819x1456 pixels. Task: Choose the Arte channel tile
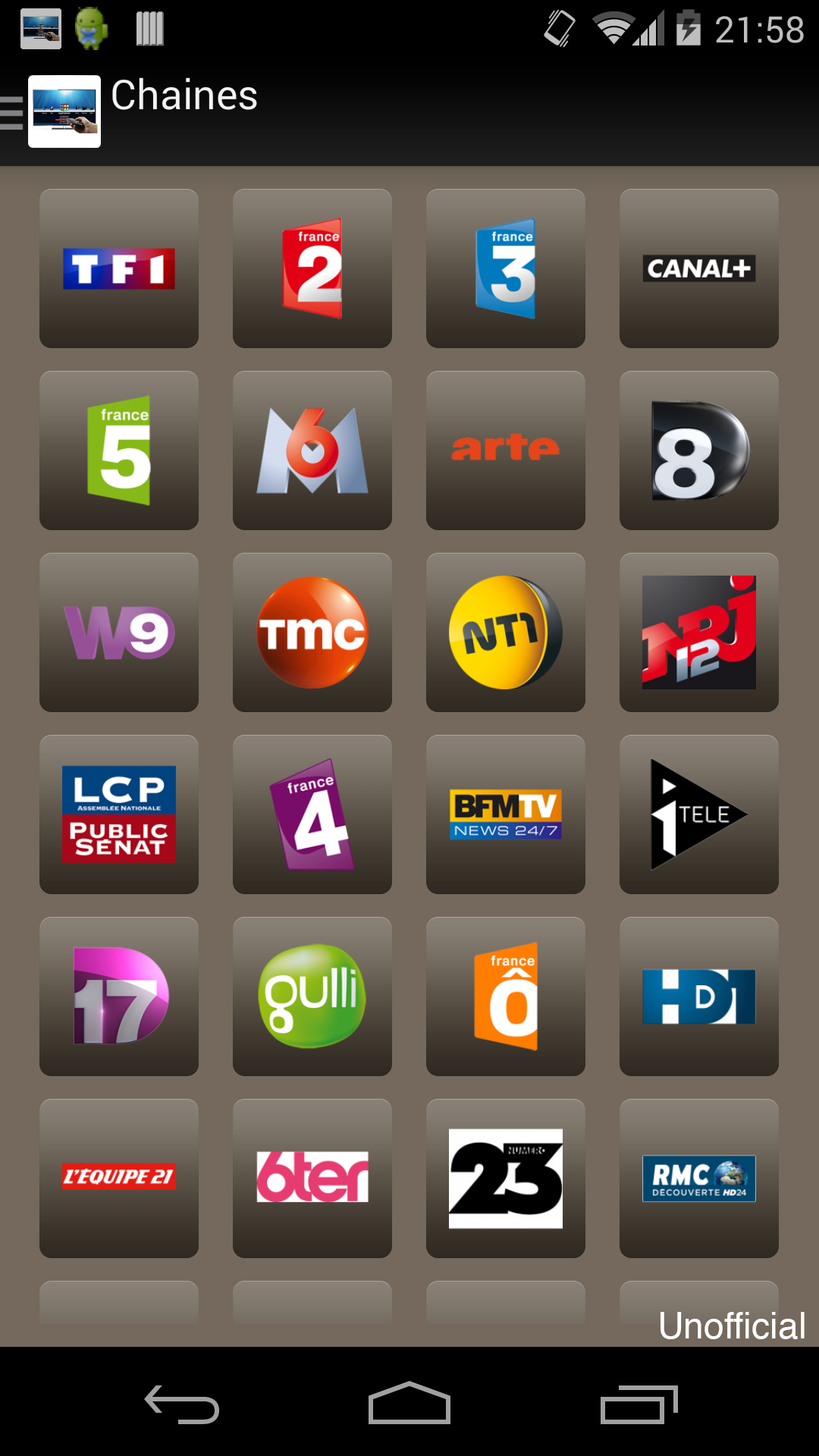tap(506, 450)
